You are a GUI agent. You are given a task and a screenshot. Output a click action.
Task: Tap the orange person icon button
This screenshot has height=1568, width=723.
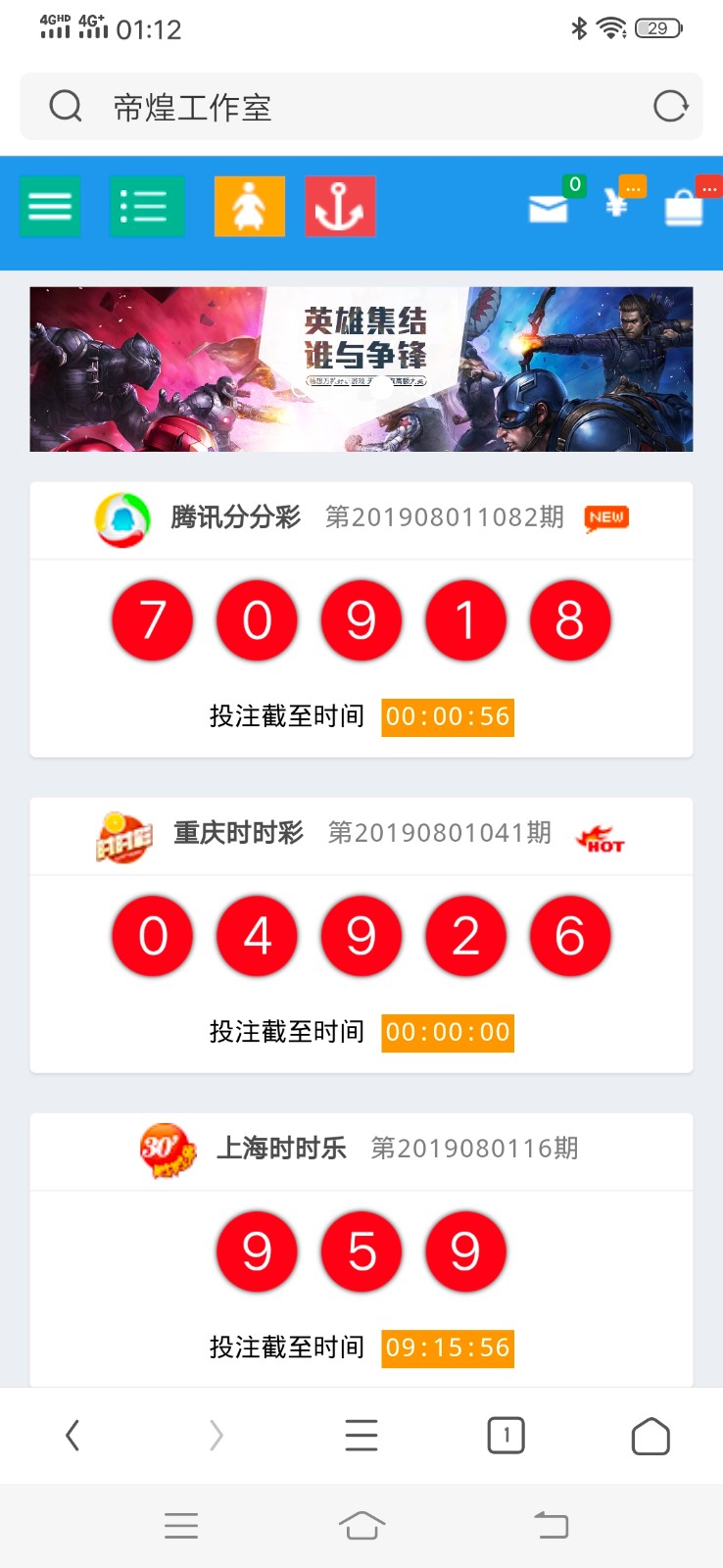coord(250,207)
